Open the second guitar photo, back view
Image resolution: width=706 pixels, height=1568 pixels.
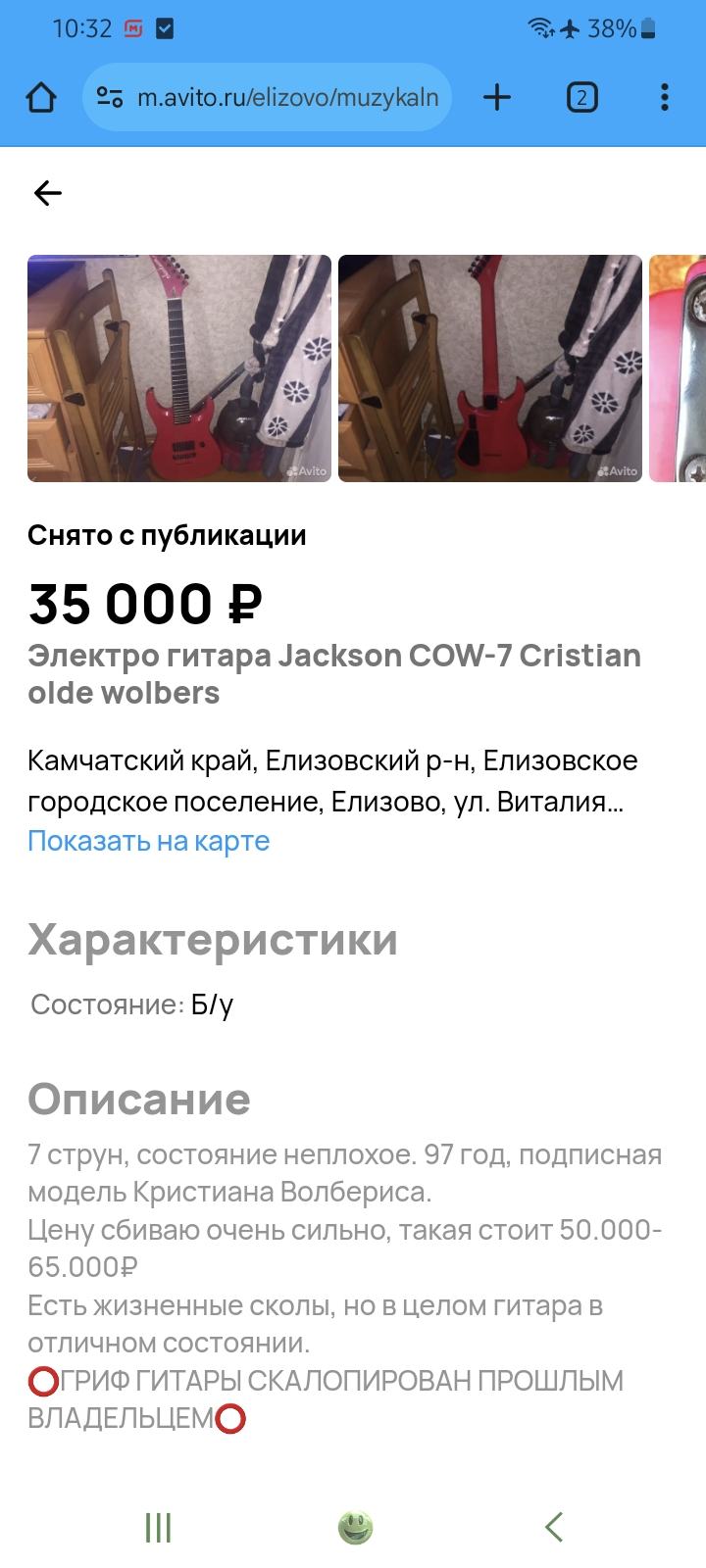point(490,368)
